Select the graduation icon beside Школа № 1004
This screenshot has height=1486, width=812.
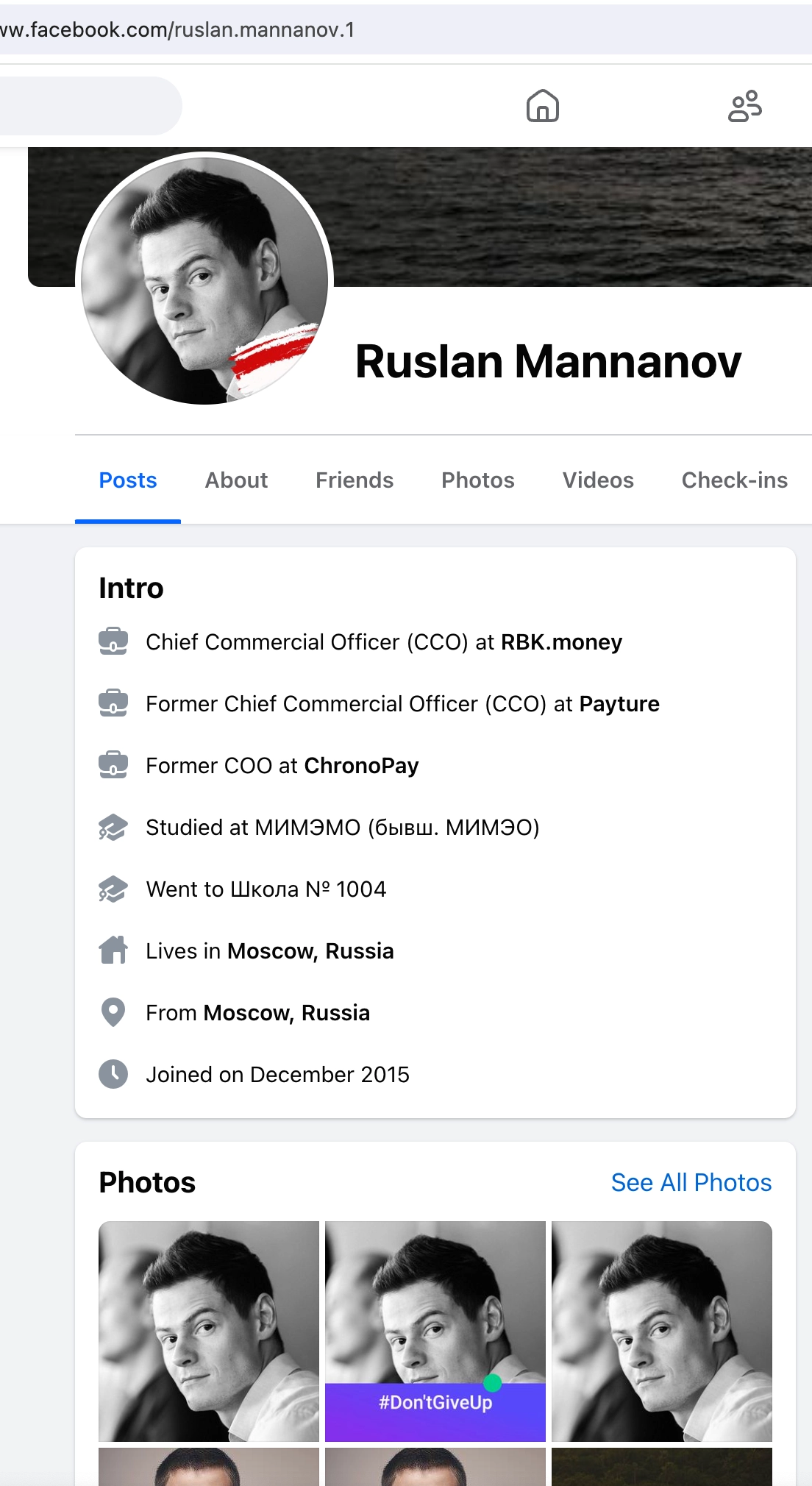[x=114, y=889]
